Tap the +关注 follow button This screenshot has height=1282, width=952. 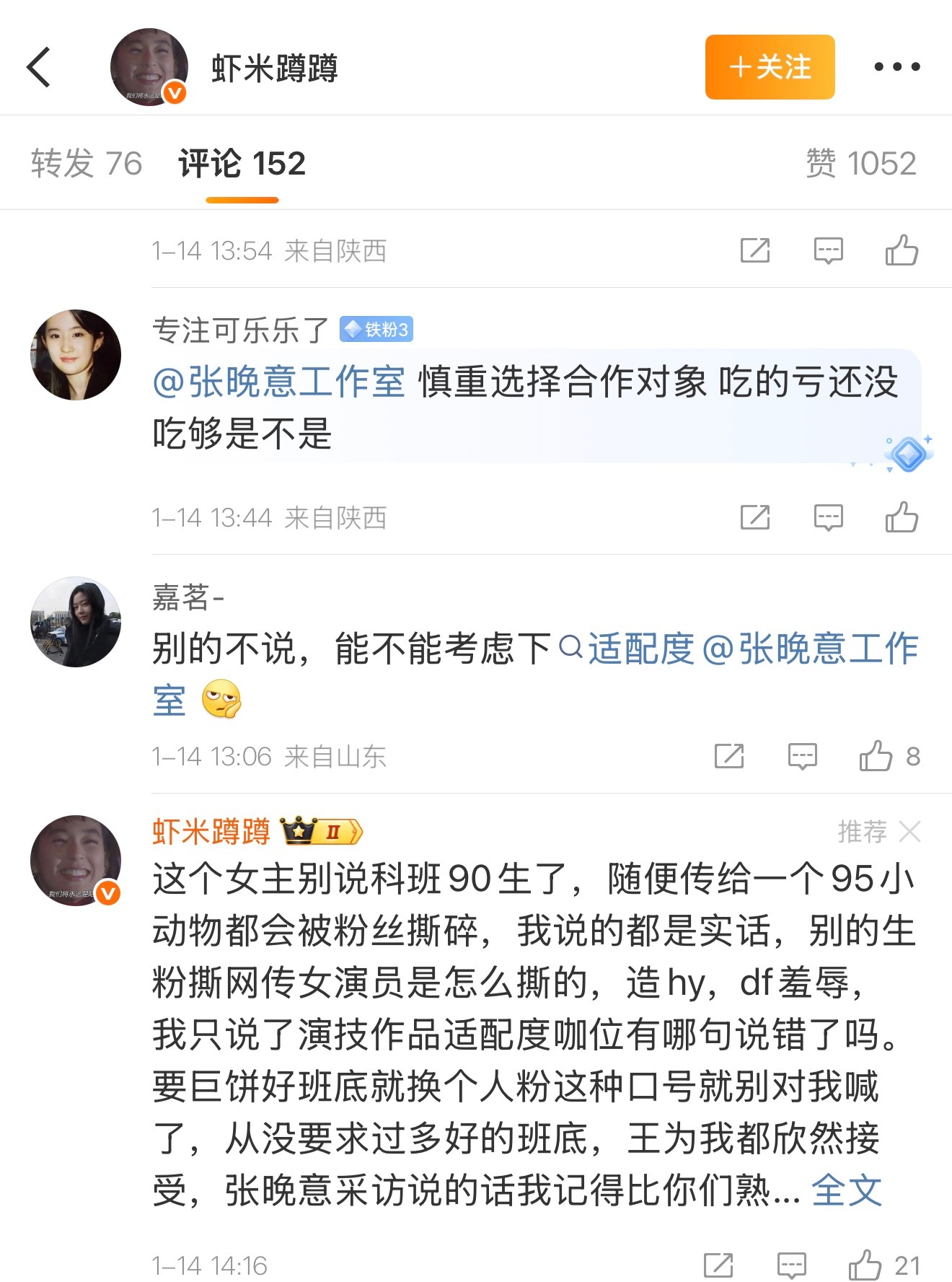769,67
